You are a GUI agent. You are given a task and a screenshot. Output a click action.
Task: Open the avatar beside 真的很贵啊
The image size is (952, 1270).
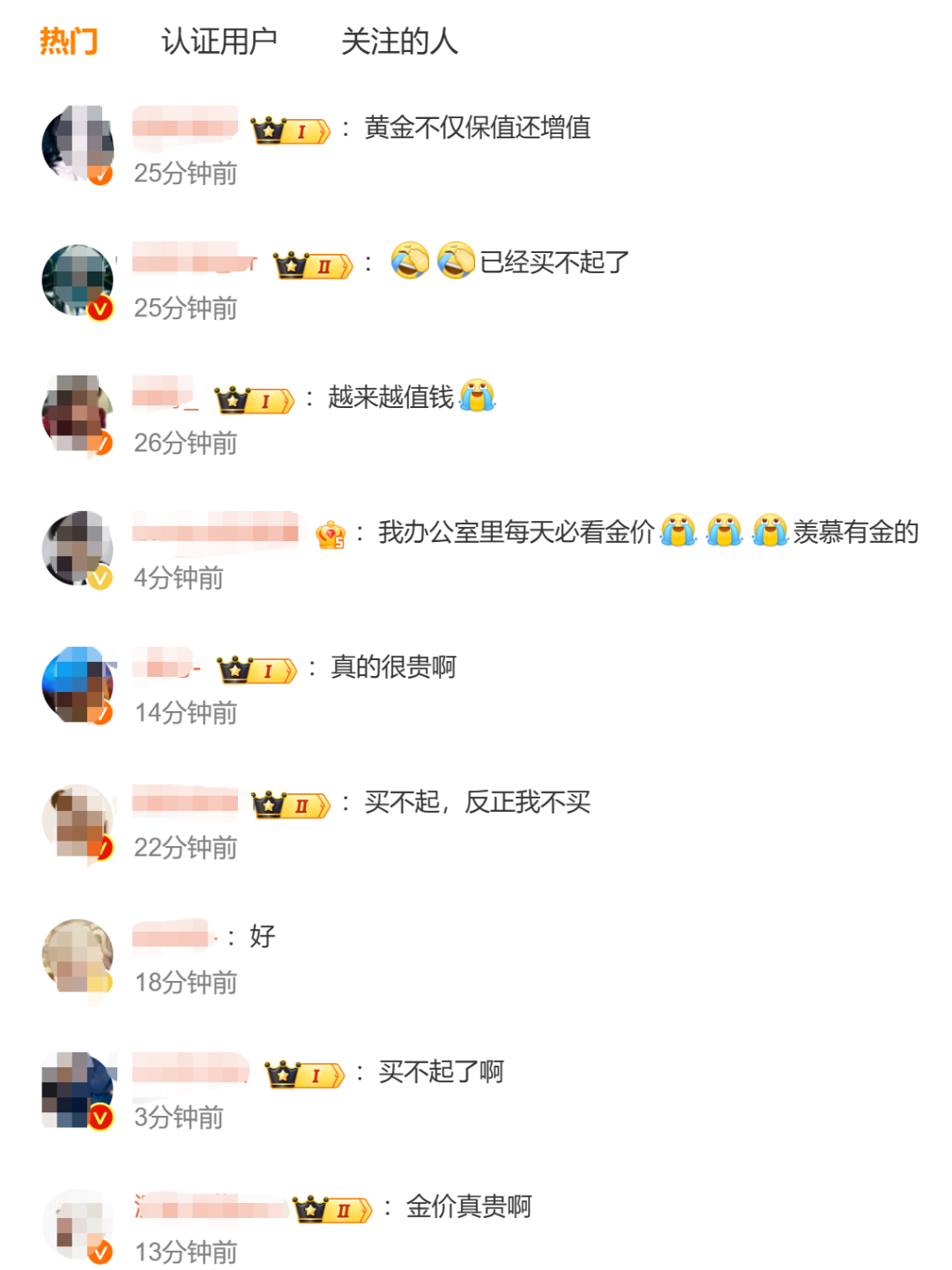[x=78, y=685]
